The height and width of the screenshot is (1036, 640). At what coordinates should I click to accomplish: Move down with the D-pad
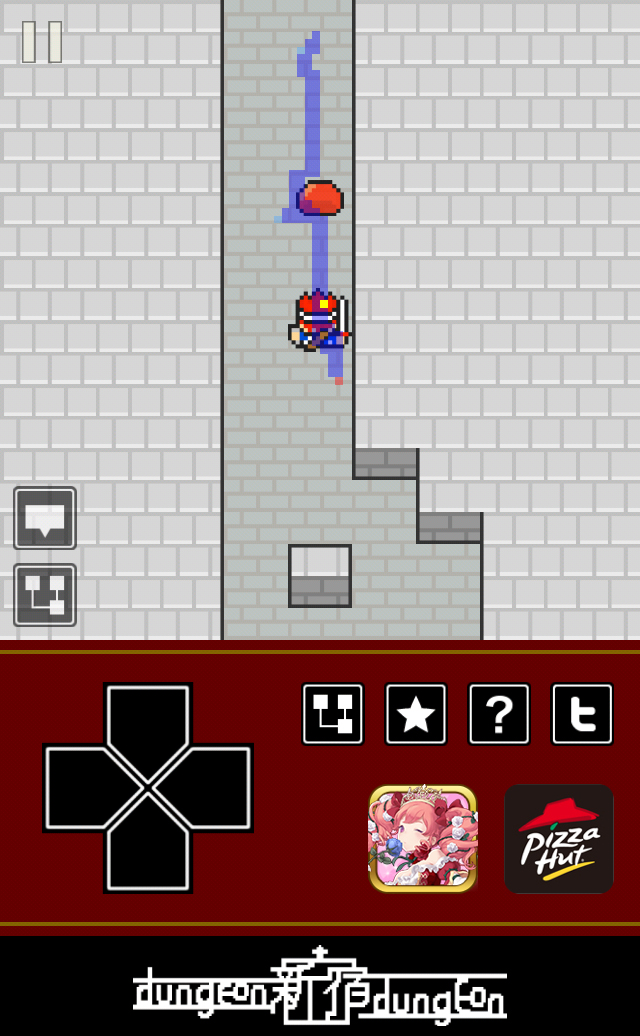pyautogui.click(x=148, y=850)
